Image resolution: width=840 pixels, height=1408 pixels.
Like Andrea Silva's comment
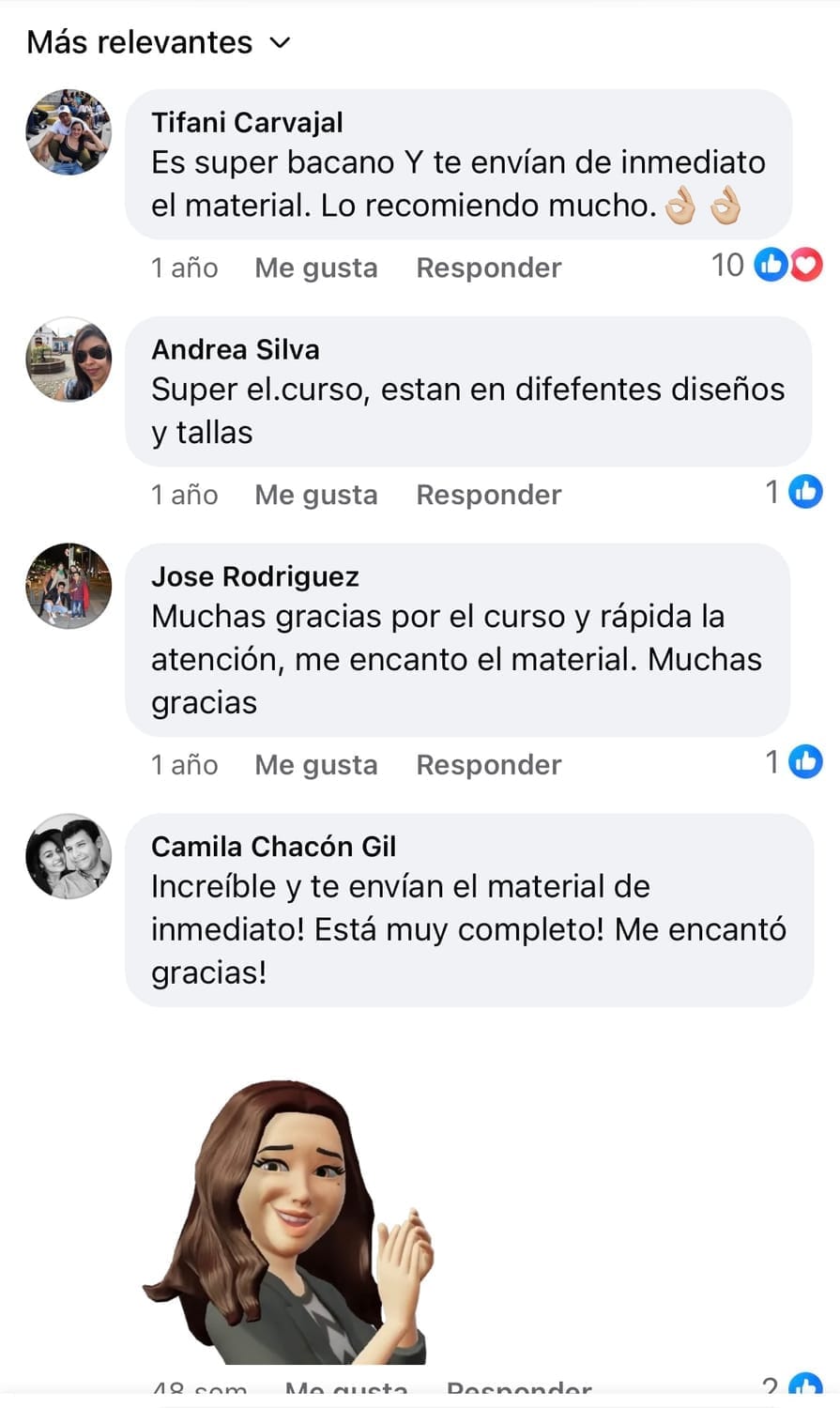(315, 495)
